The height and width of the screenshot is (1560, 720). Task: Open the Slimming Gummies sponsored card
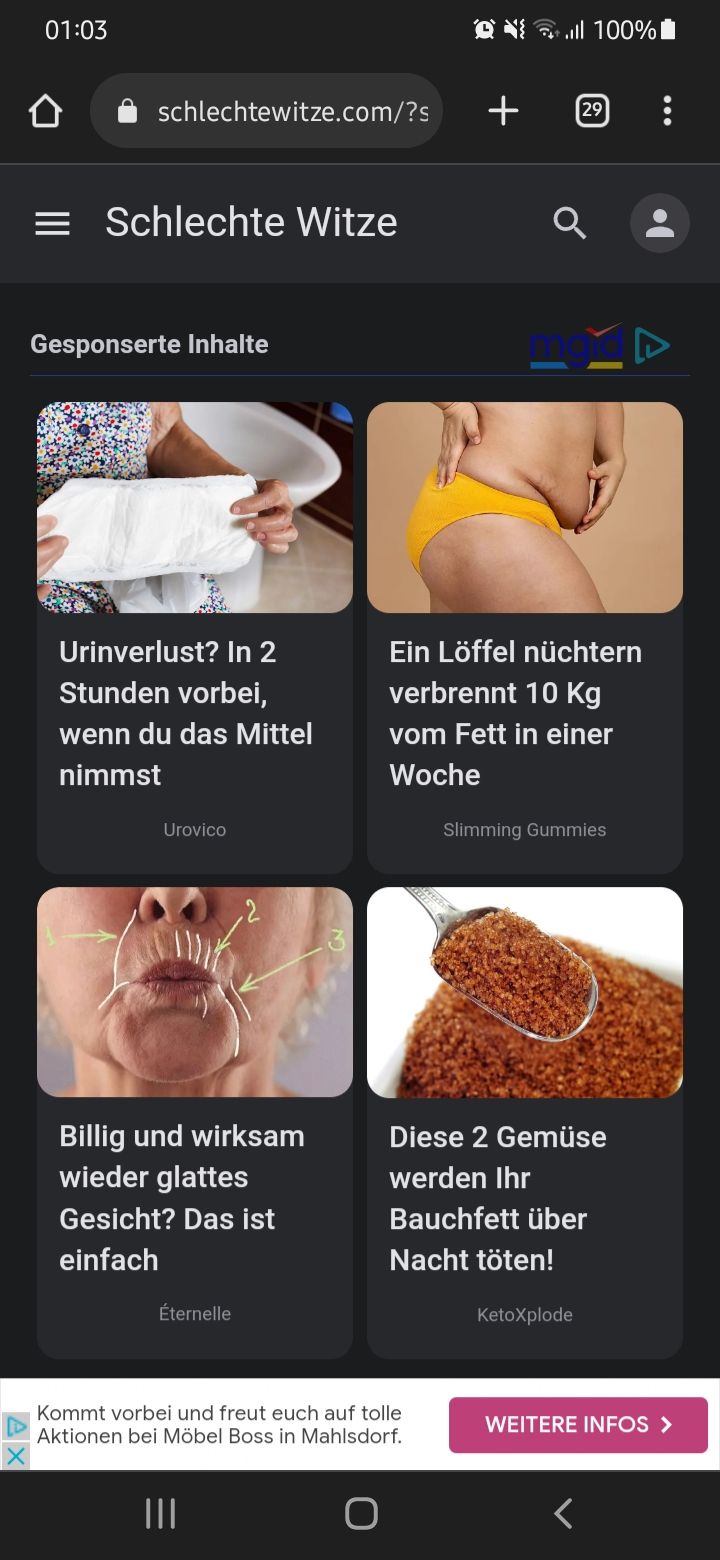525,637
